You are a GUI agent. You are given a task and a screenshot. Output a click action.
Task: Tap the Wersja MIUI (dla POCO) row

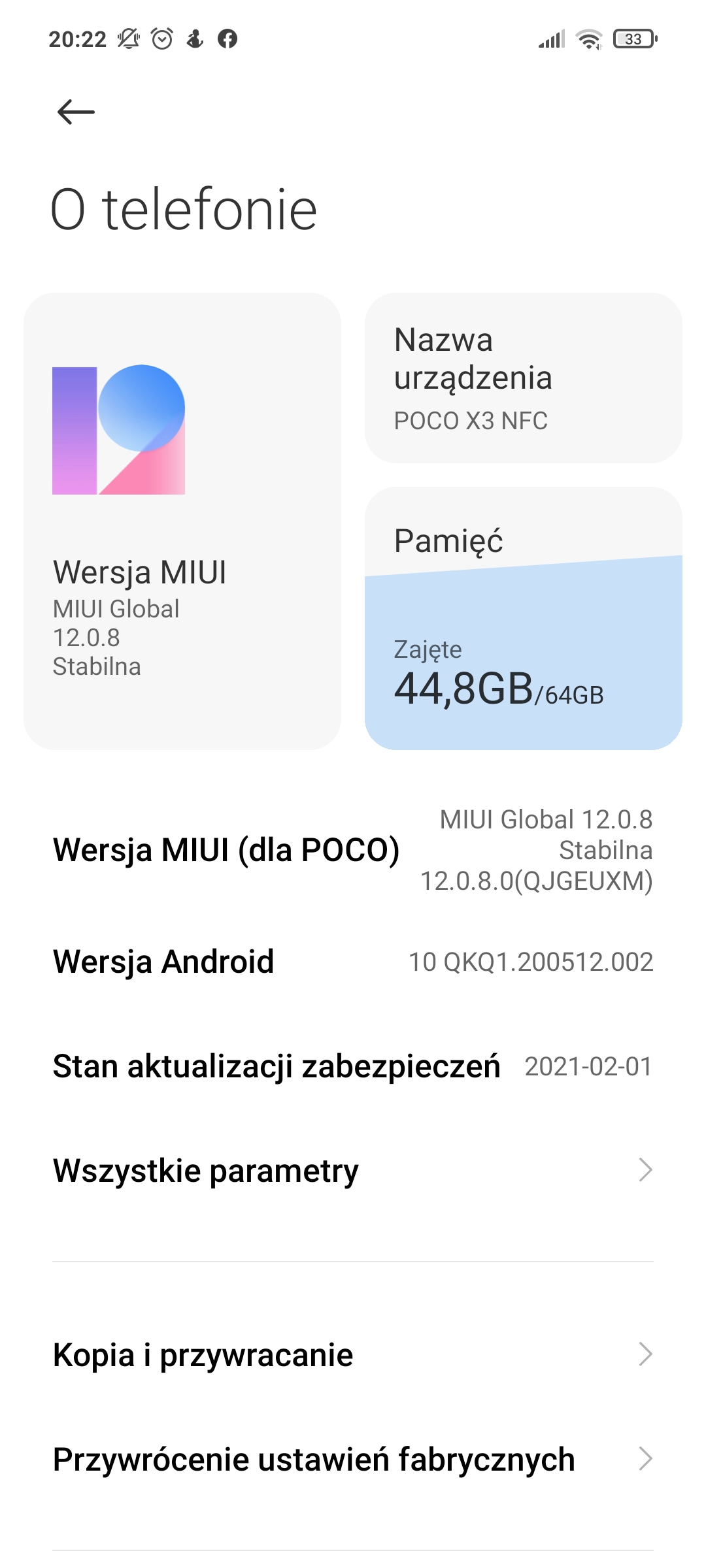click(x=353, y=850)
